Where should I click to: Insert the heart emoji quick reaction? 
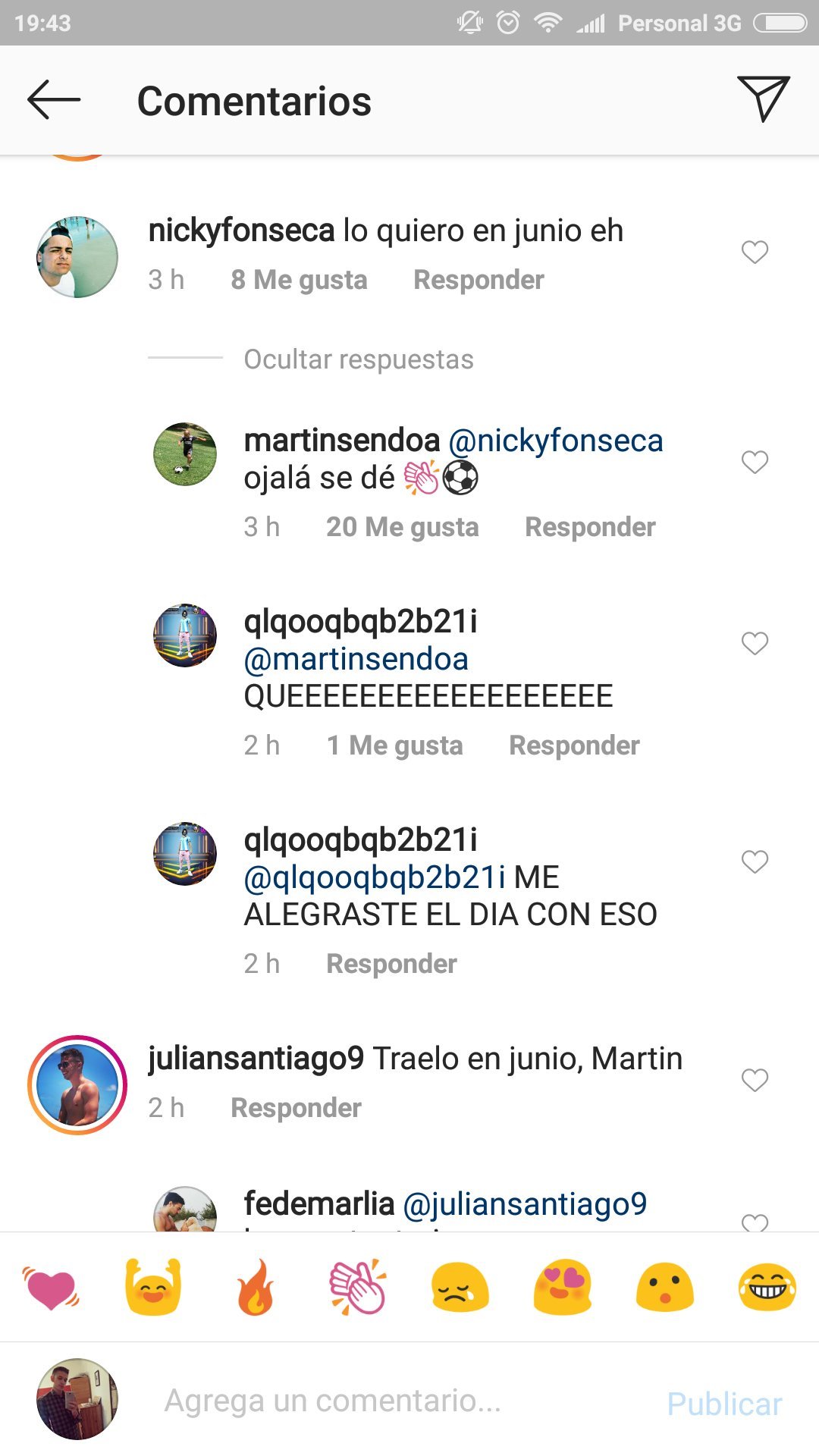pos(50,1288)
